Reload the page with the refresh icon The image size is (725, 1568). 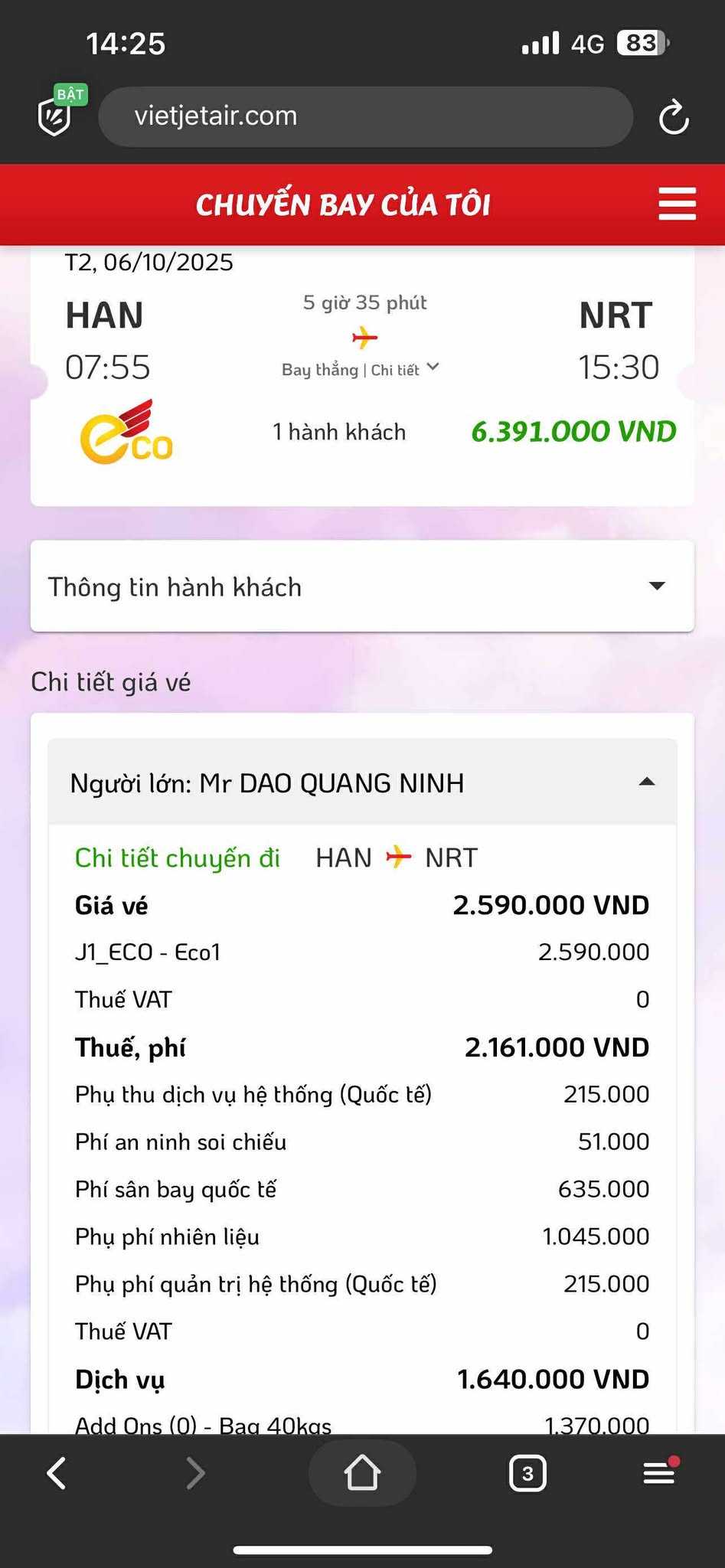pyautogui.click(x=674, y=117)
